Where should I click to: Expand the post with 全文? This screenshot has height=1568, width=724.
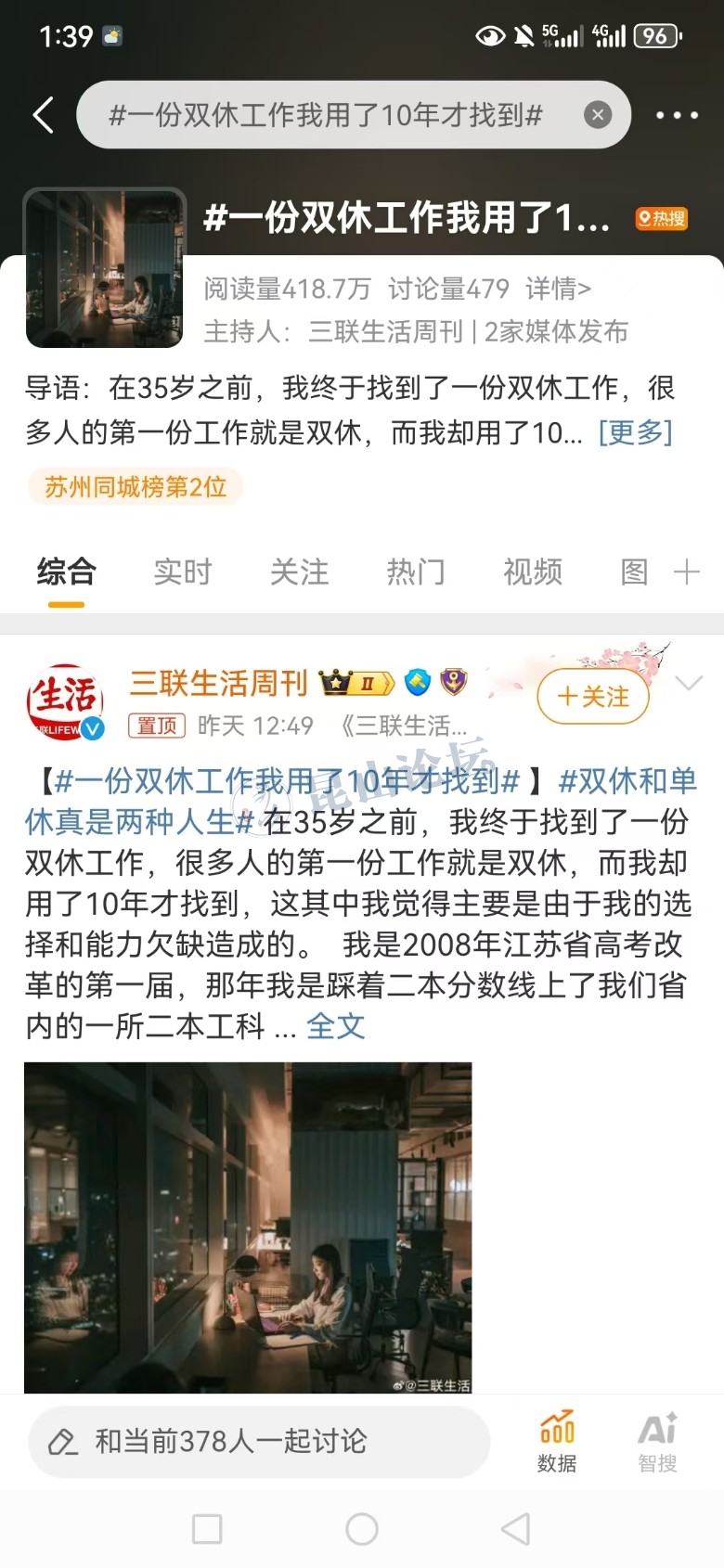(x=335, y=1026)
